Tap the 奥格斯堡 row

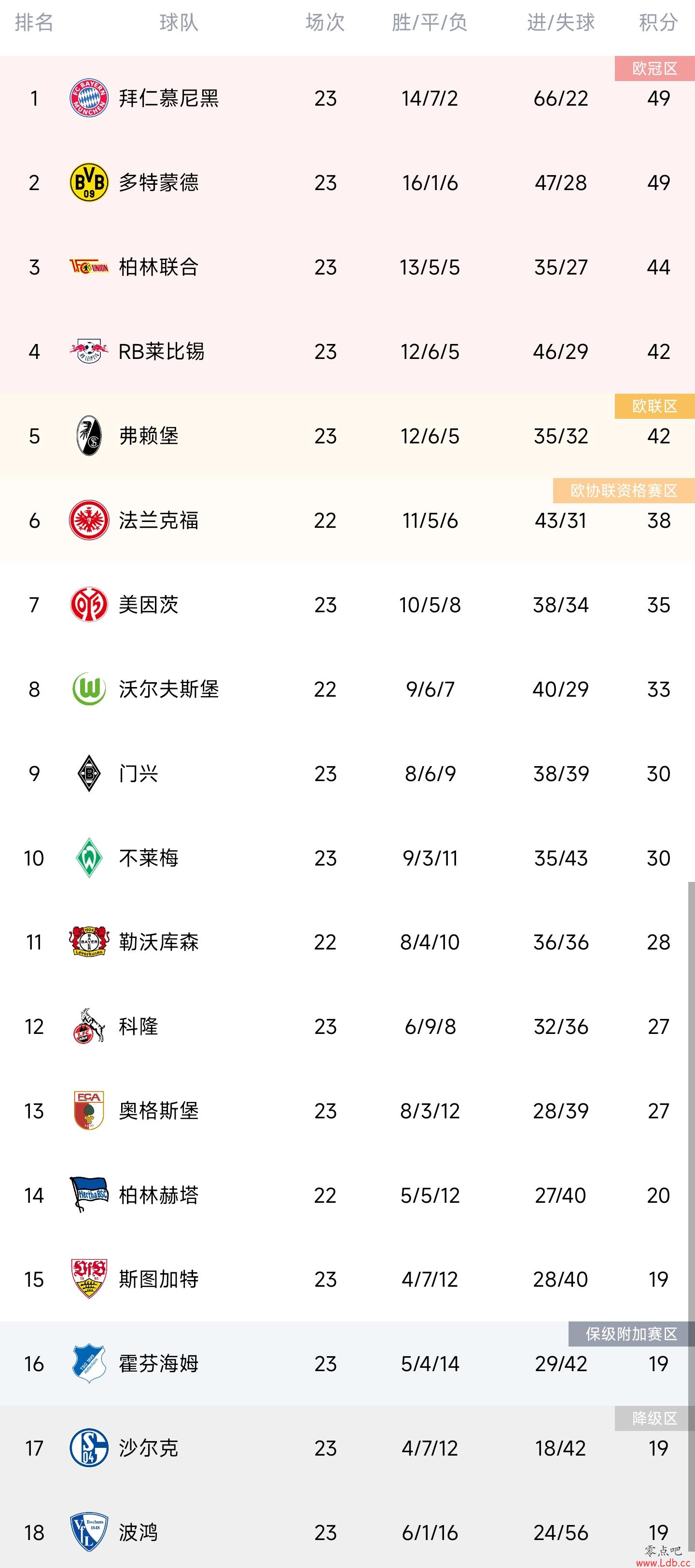(347, 1111)
